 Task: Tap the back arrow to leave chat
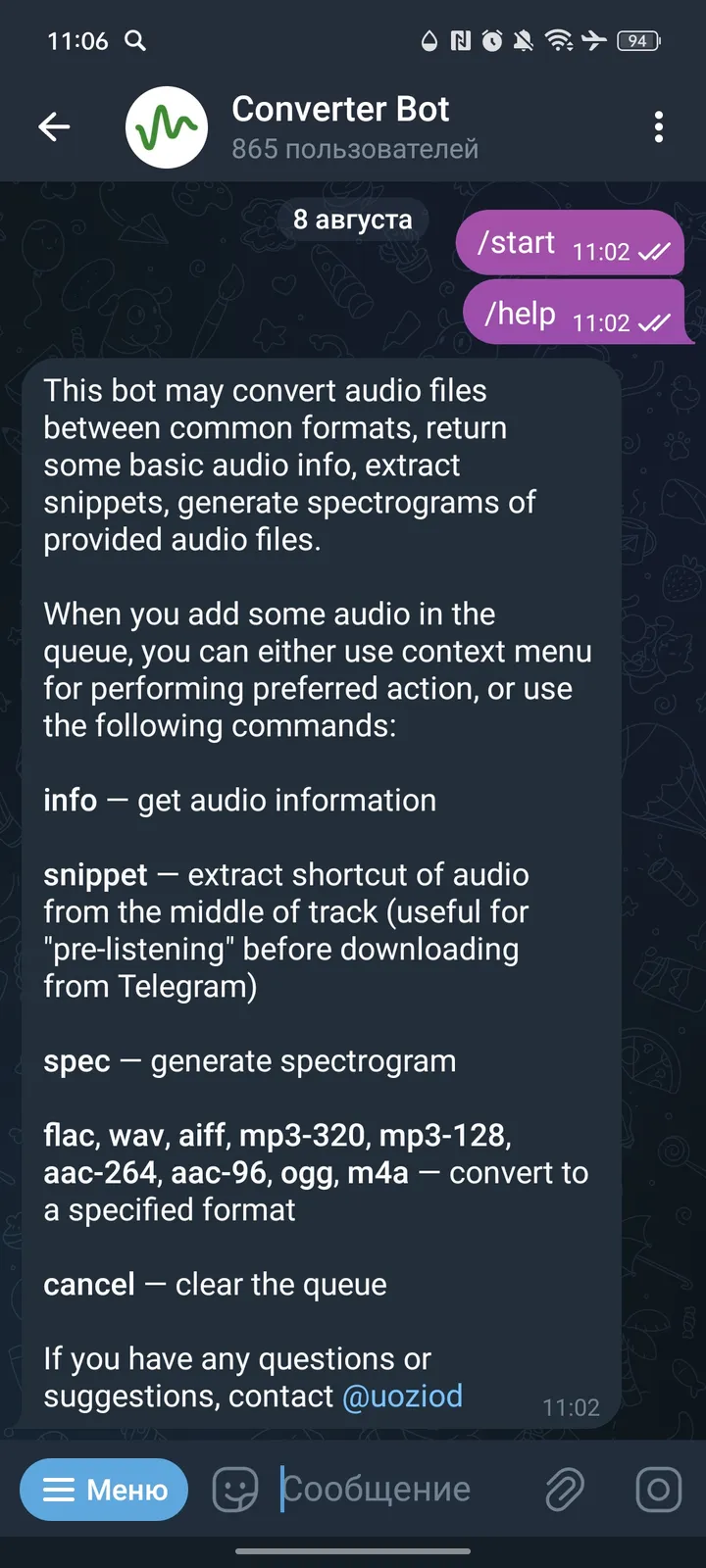tap(54, 126)
